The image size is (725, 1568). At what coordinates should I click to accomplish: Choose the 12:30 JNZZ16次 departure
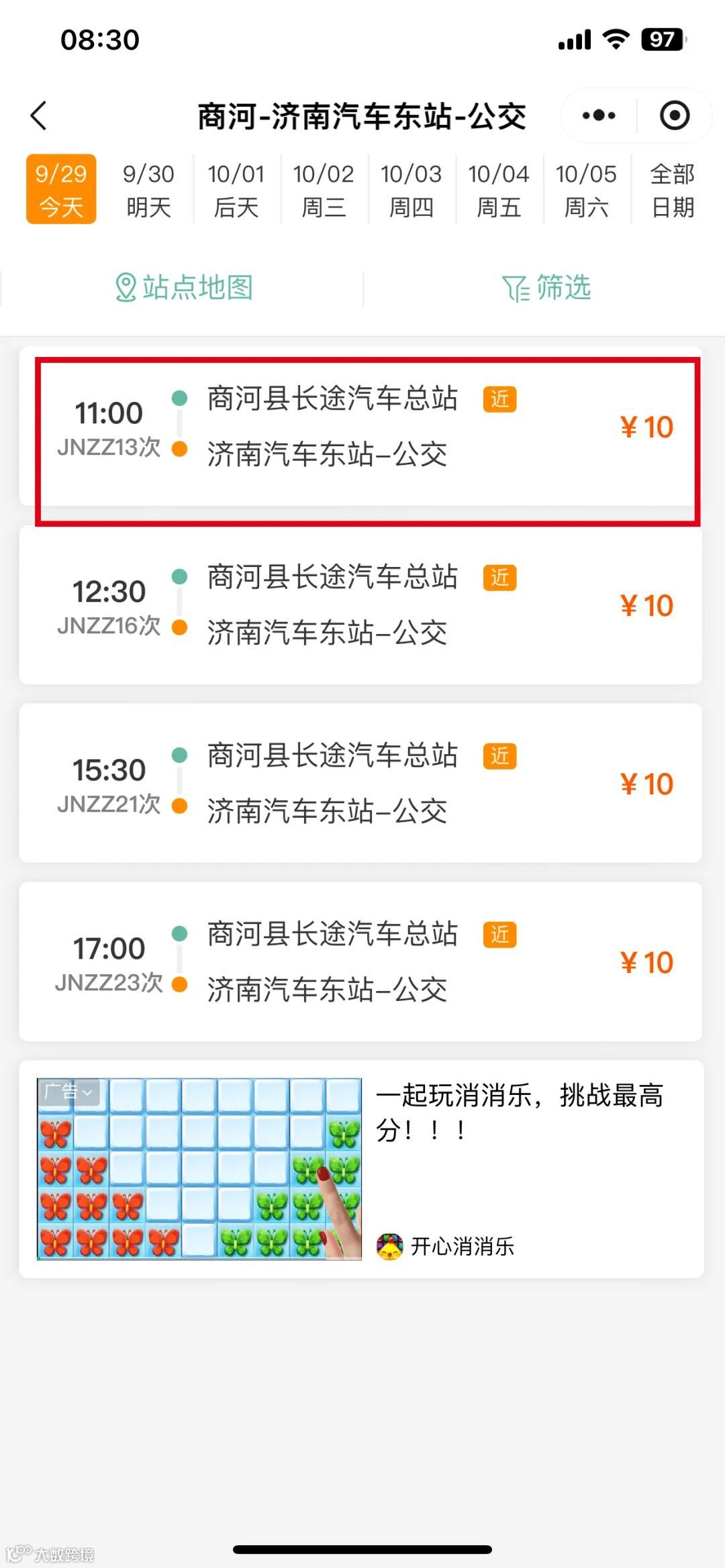[x=361, y=605]
